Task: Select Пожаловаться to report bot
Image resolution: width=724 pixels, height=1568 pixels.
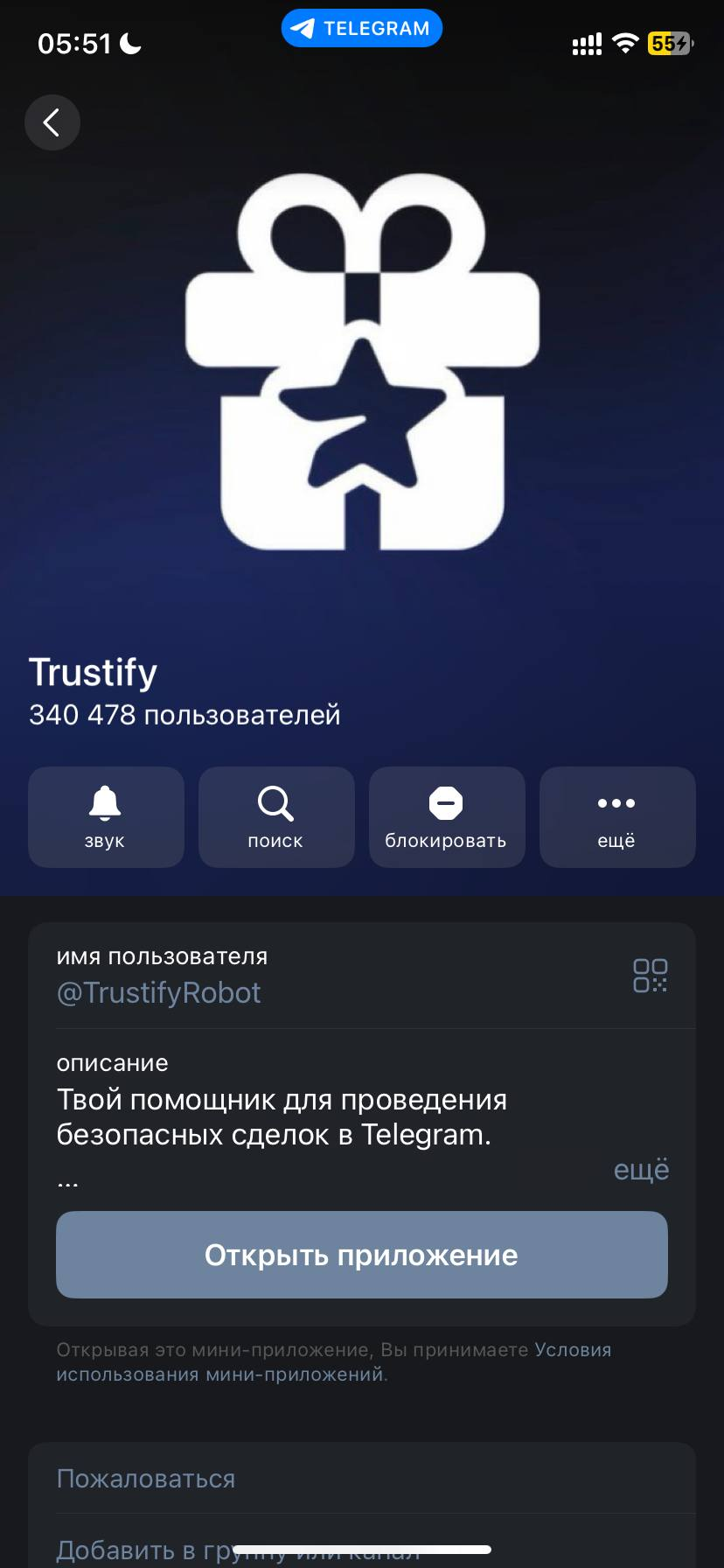Action: coord(146,1479)
